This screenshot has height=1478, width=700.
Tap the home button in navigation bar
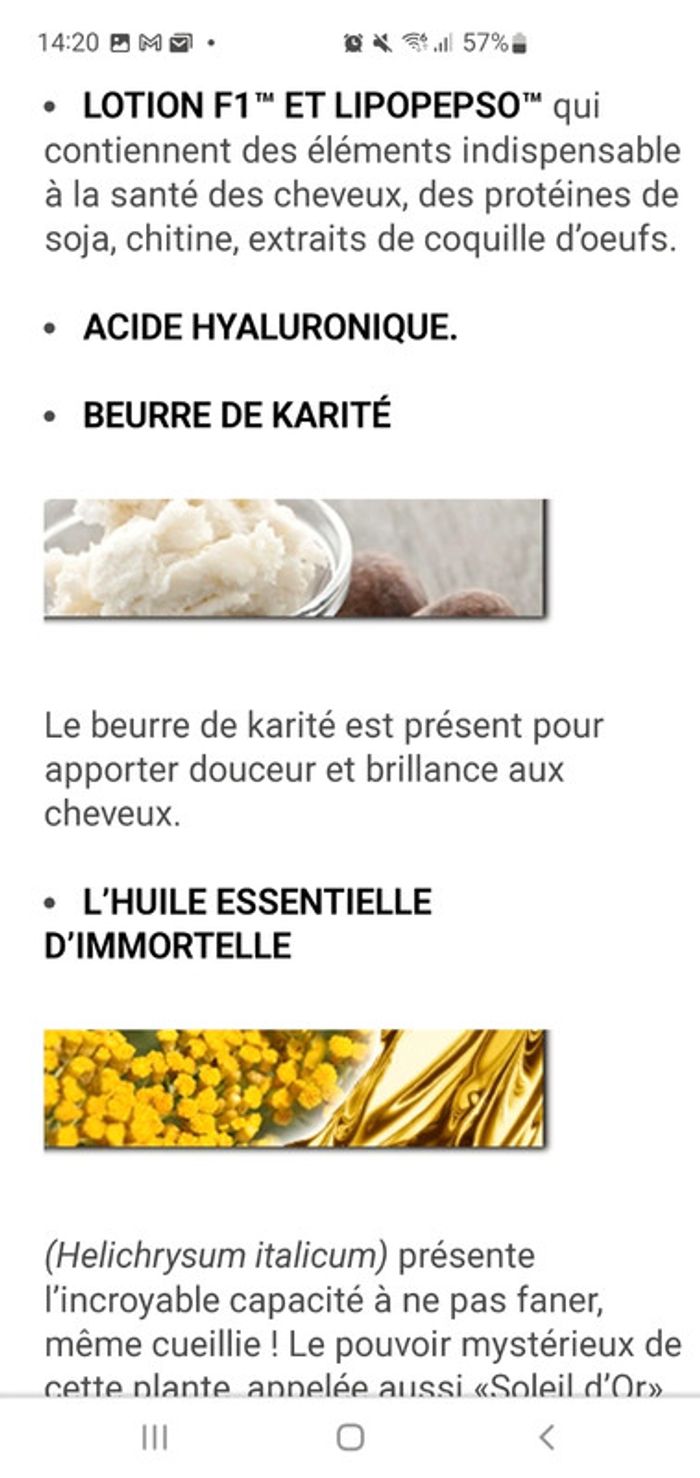pos(350,1437)
